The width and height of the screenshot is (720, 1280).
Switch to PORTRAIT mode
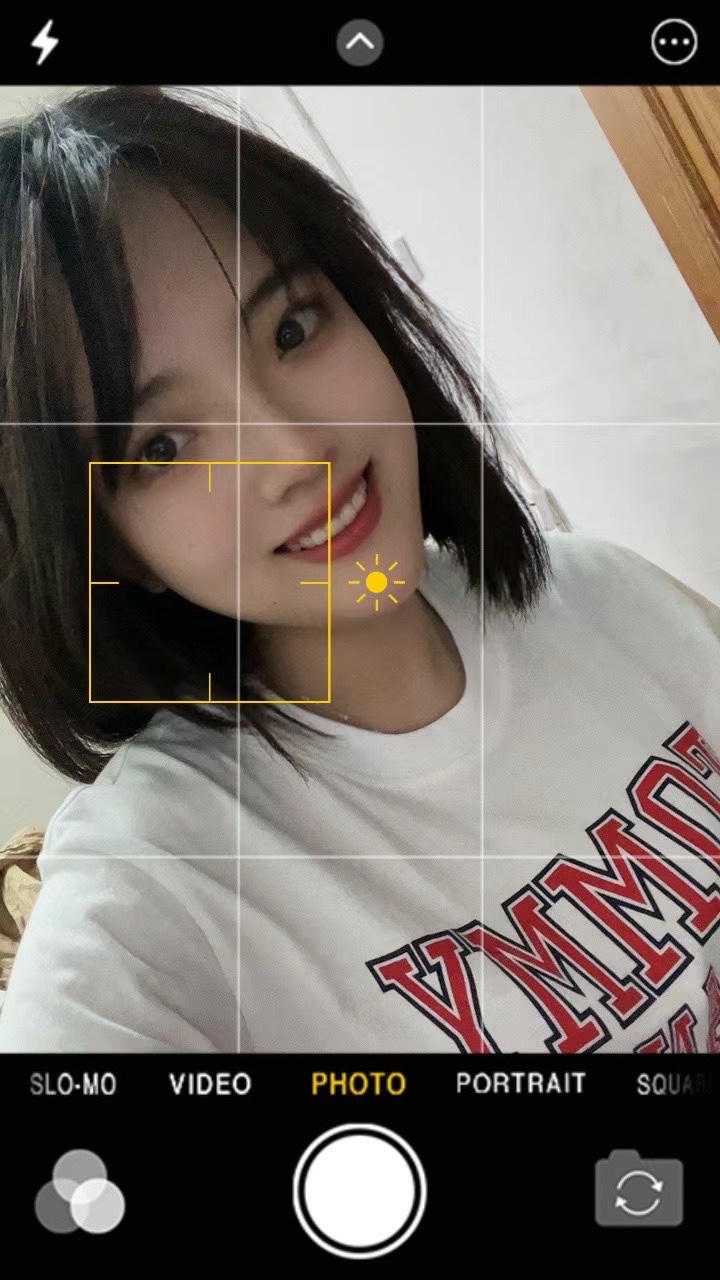pos(520,1084)
